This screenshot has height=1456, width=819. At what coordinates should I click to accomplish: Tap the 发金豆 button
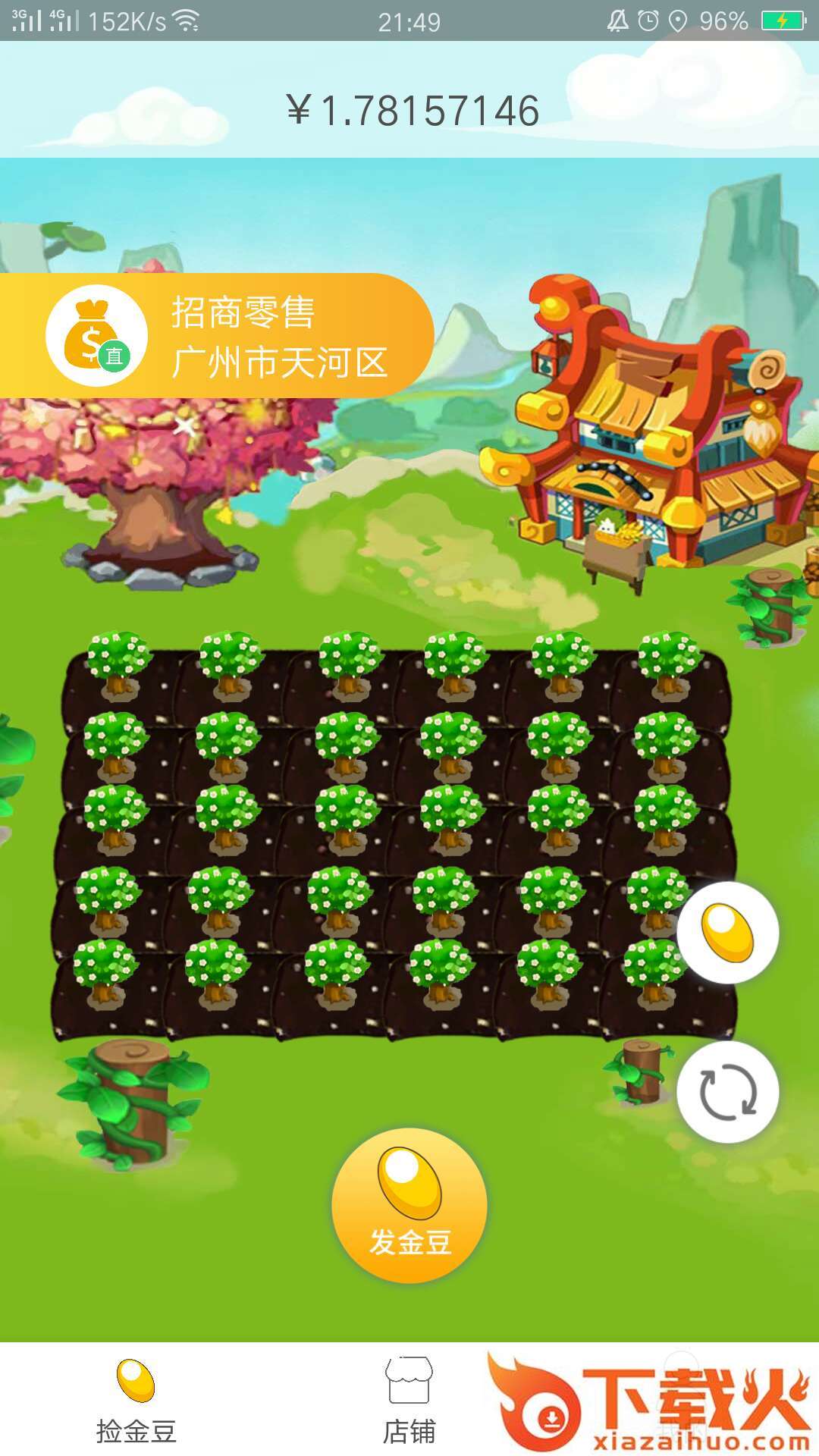coord(409,1206)
